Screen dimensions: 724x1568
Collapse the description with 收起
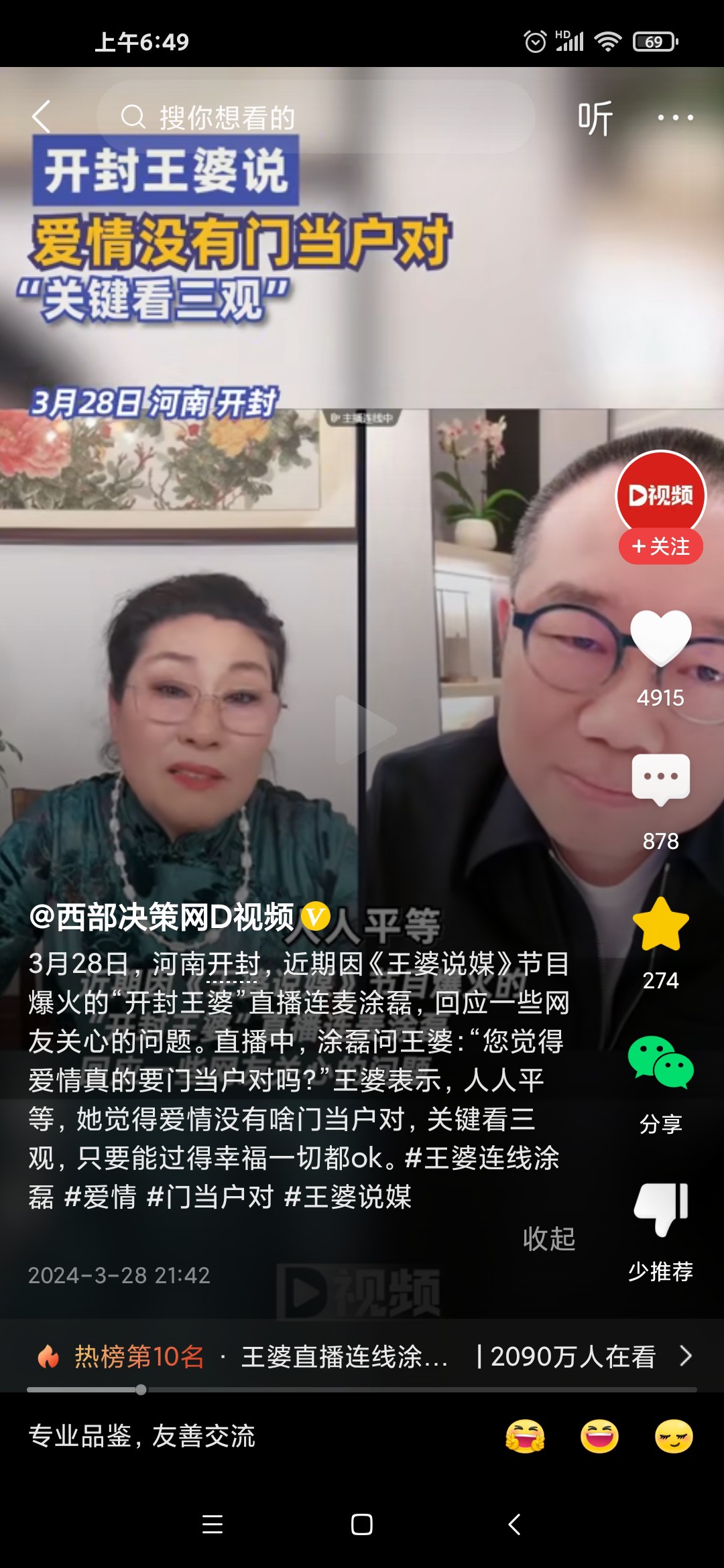pyautogui.click(x=549, y=1239)
